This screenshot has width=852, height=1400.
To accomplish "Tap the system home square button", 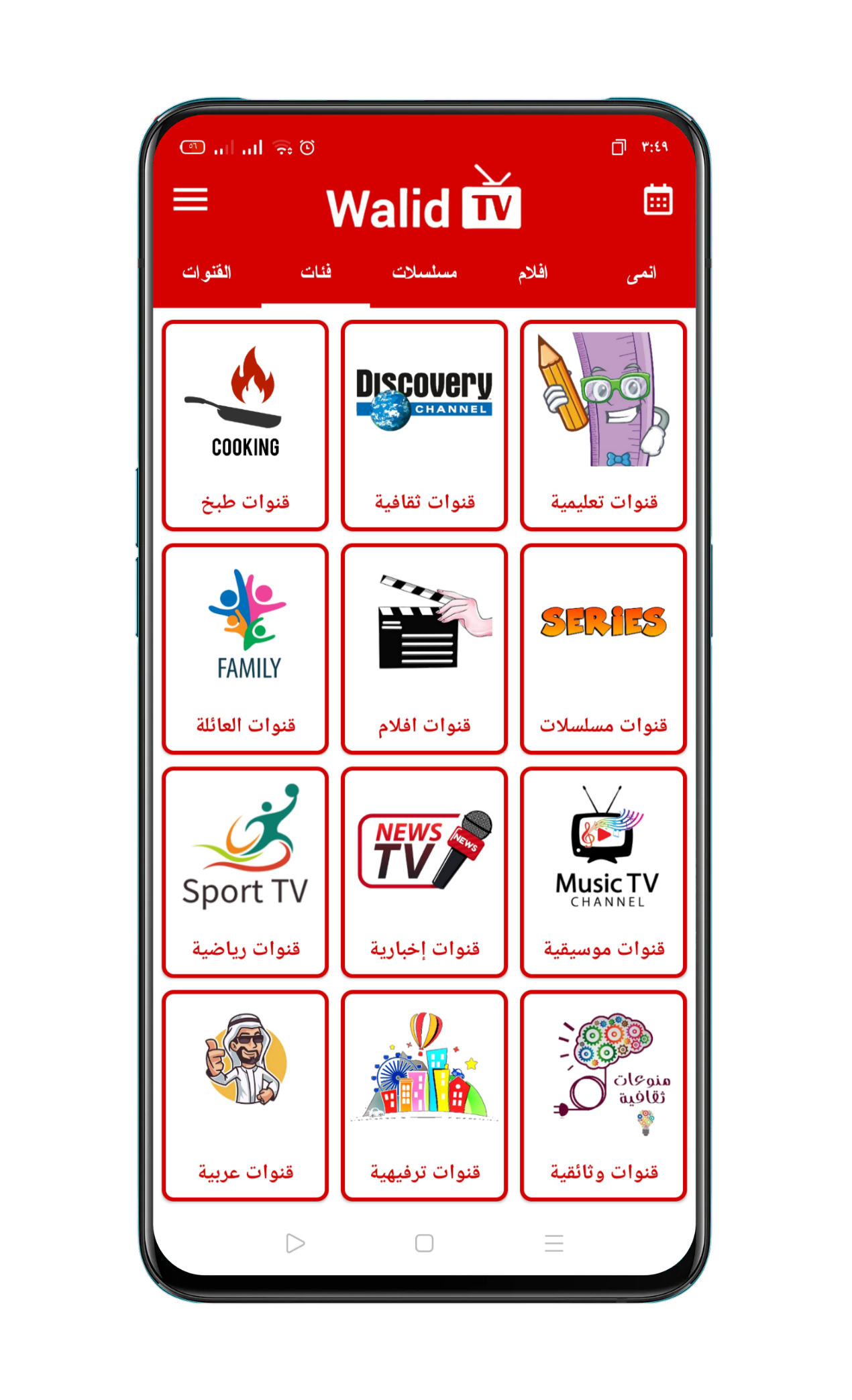I will [424, 1243].
